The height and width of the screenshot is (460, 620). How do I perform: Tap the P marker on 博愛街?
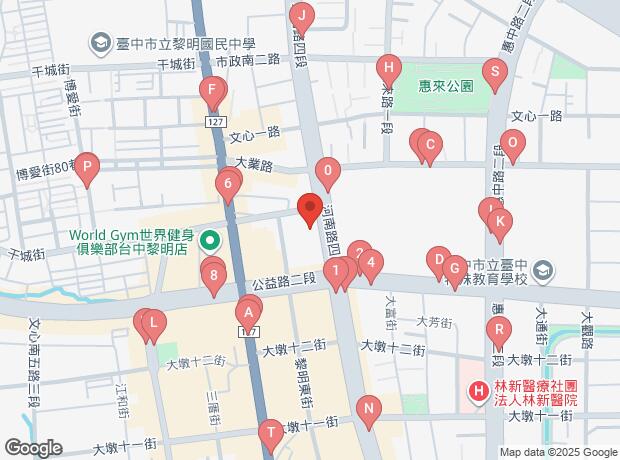pos(87,168)
